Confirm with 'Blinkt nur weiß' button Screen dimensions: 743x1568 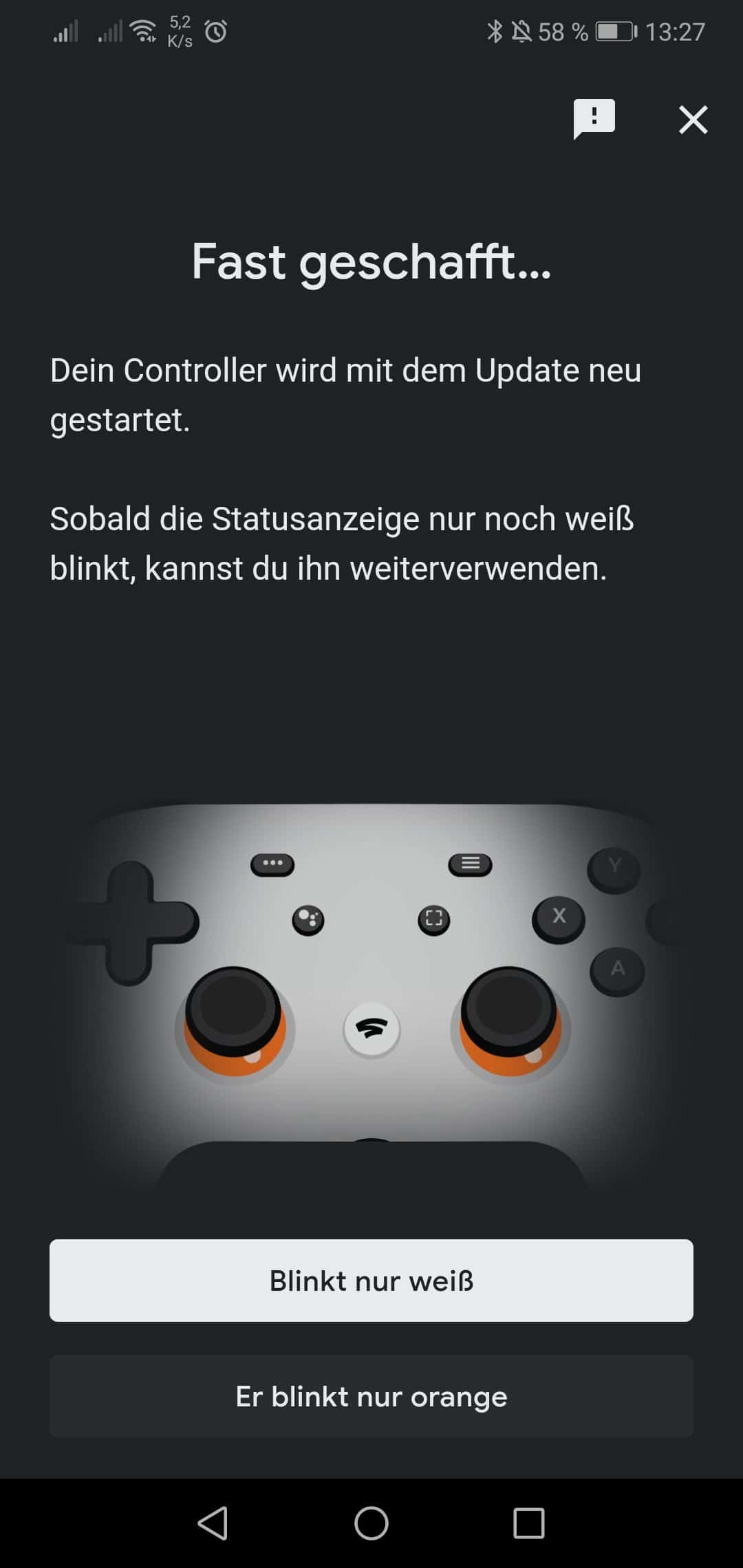tap(371, 1281)
